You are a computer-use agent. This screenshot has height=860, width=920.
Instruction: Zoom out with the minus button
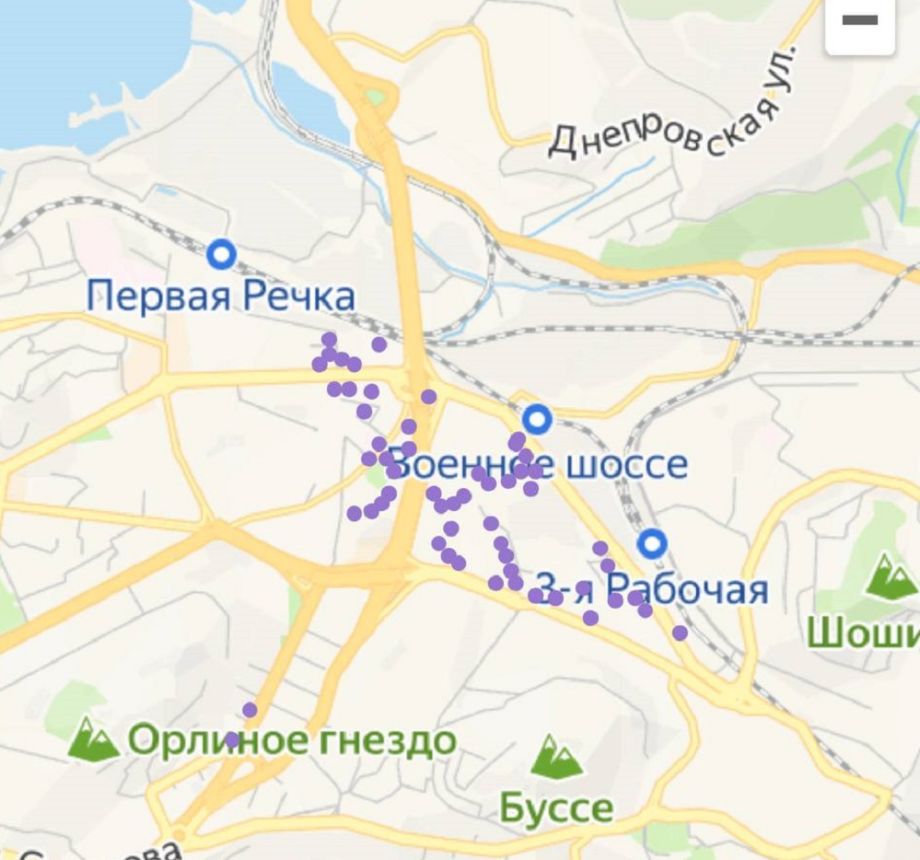point(859,21)
